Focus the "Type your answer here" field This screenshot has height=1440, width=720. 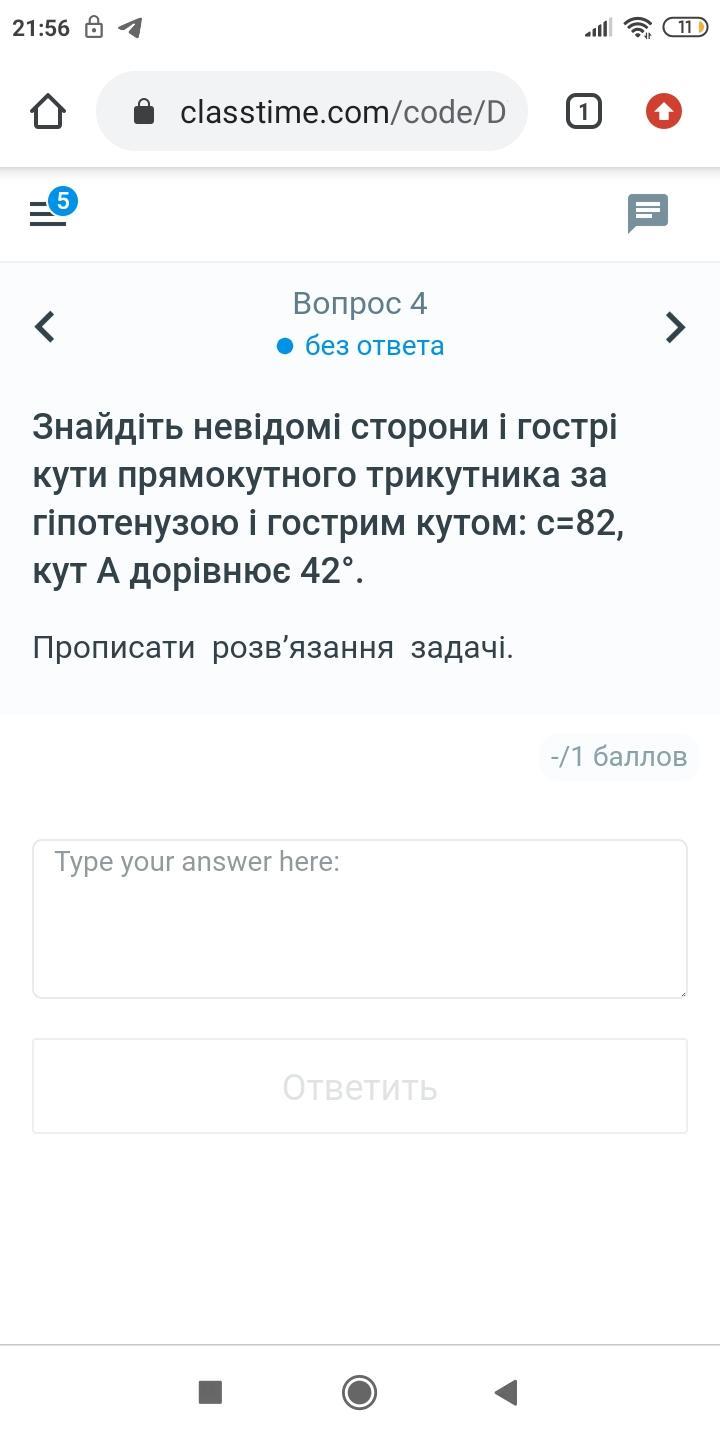pyautogui.click(x=360, y=919)
